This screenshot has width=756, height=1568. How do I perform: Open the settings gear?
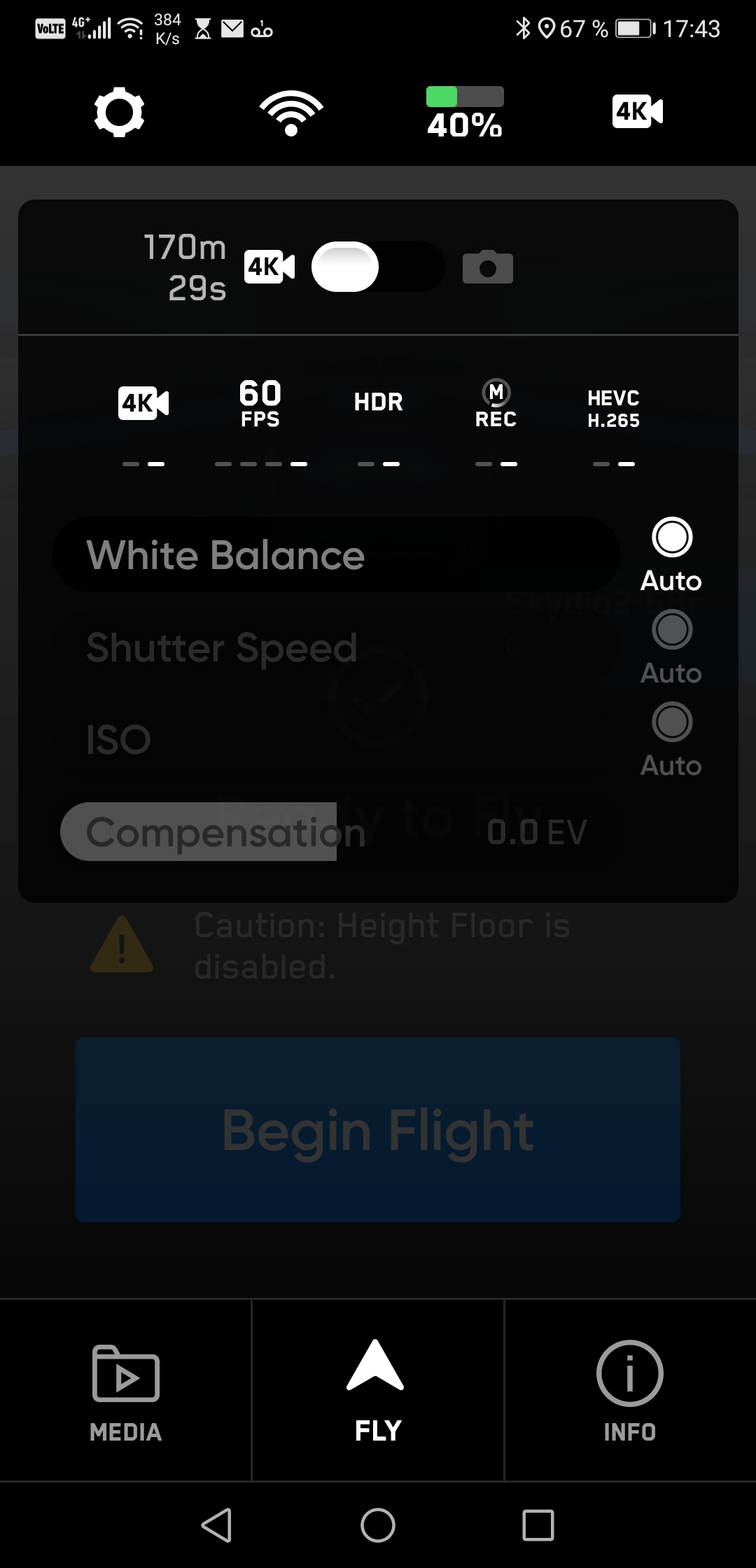(x=119, y=112)
